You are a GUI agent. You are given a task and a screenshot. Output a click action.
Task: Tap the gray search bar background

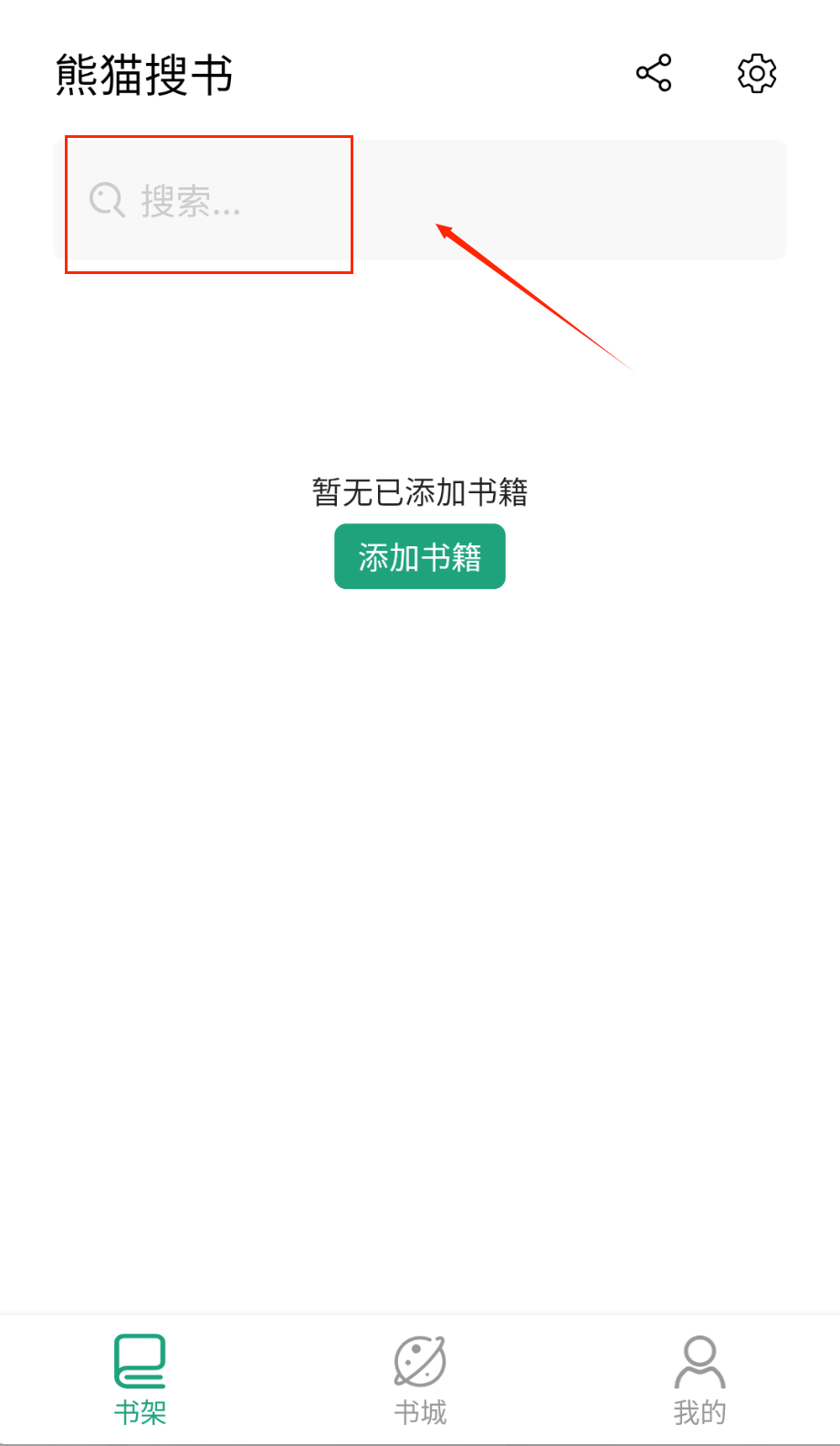point(548,201)
